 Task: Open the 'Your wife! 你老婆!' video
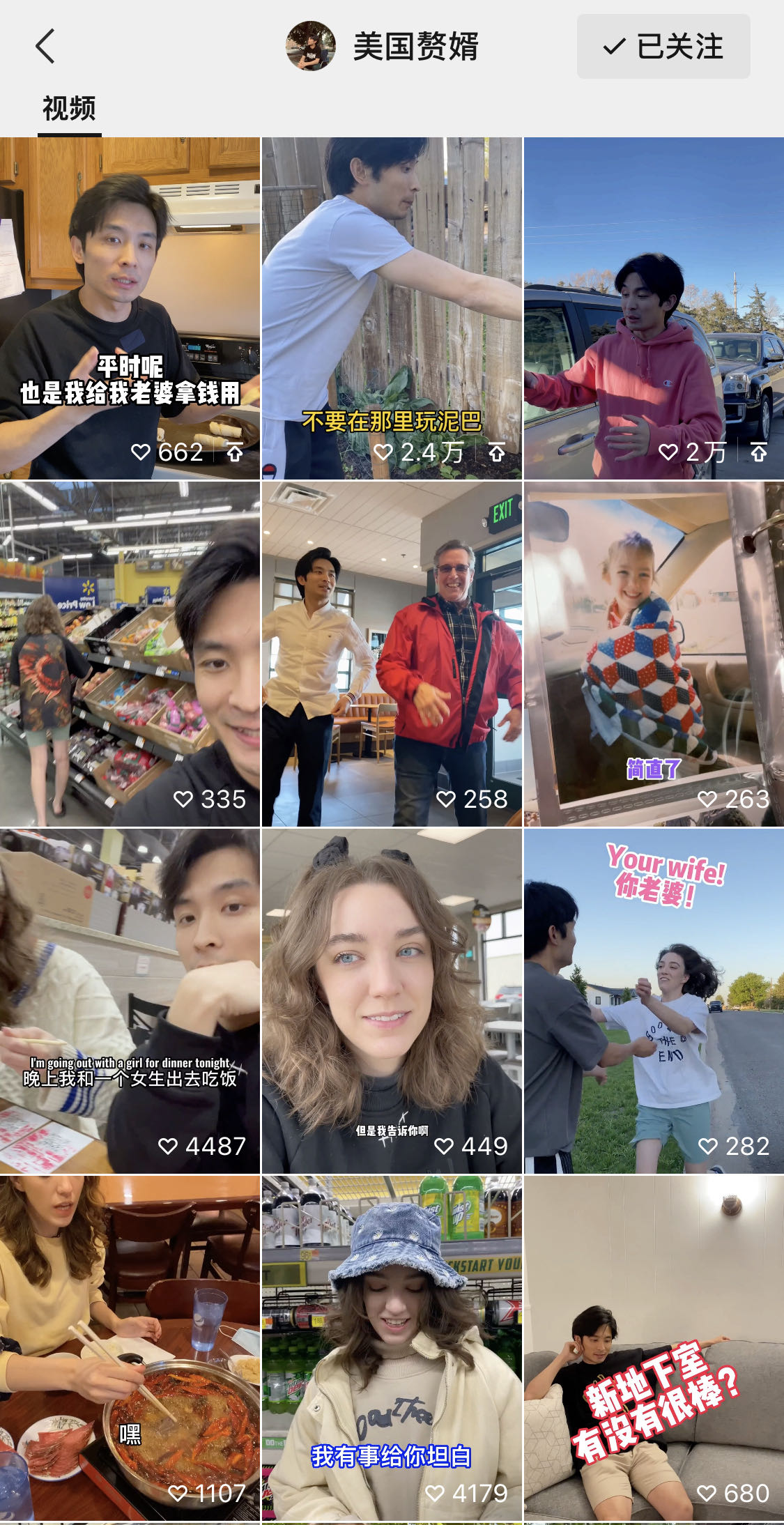pyautogui.click(x=654, y=1002)
